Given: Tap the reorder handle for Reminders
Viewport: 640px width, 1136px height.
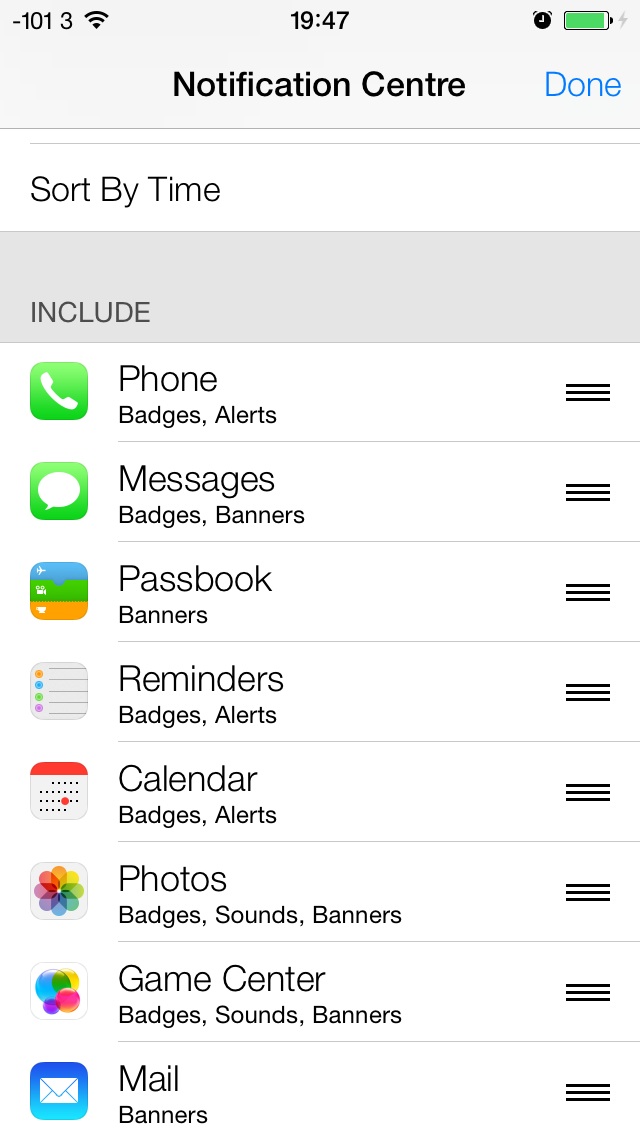Looking at the screenshot, I should pyautogui.click(x=588, y=692).
